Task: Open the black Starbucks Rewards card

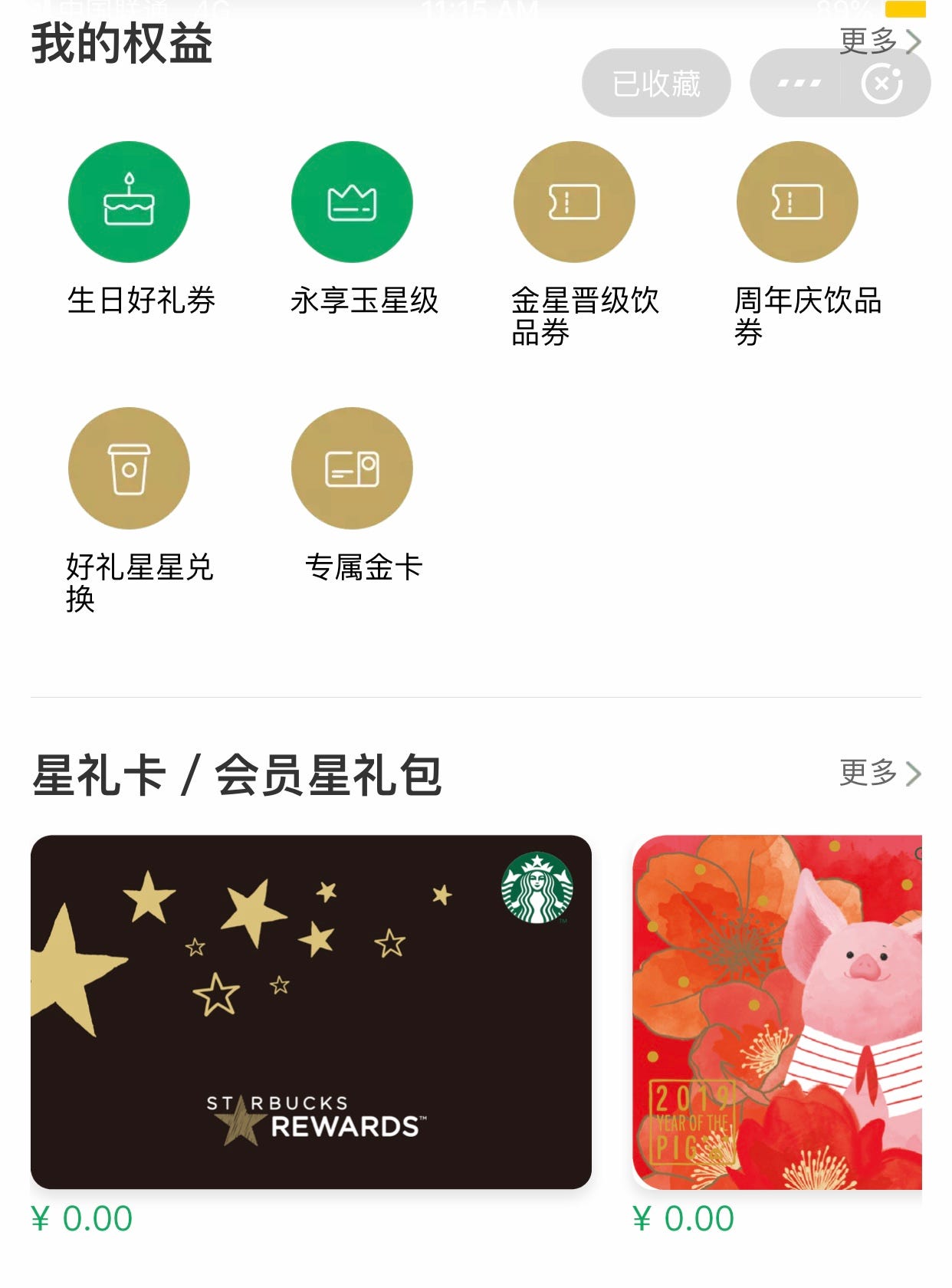Action: 310,1012
